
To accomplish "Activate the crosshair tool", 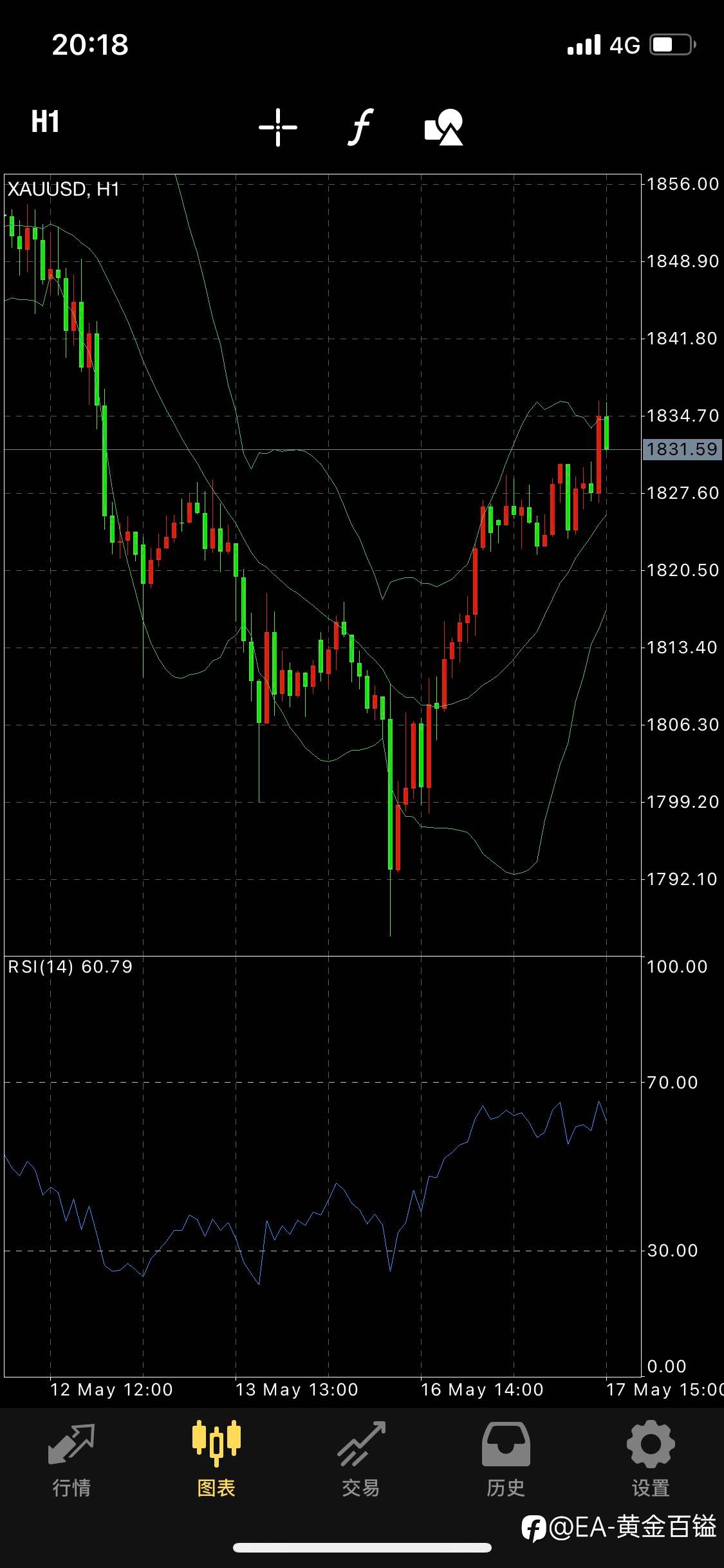I will [278, 127].
